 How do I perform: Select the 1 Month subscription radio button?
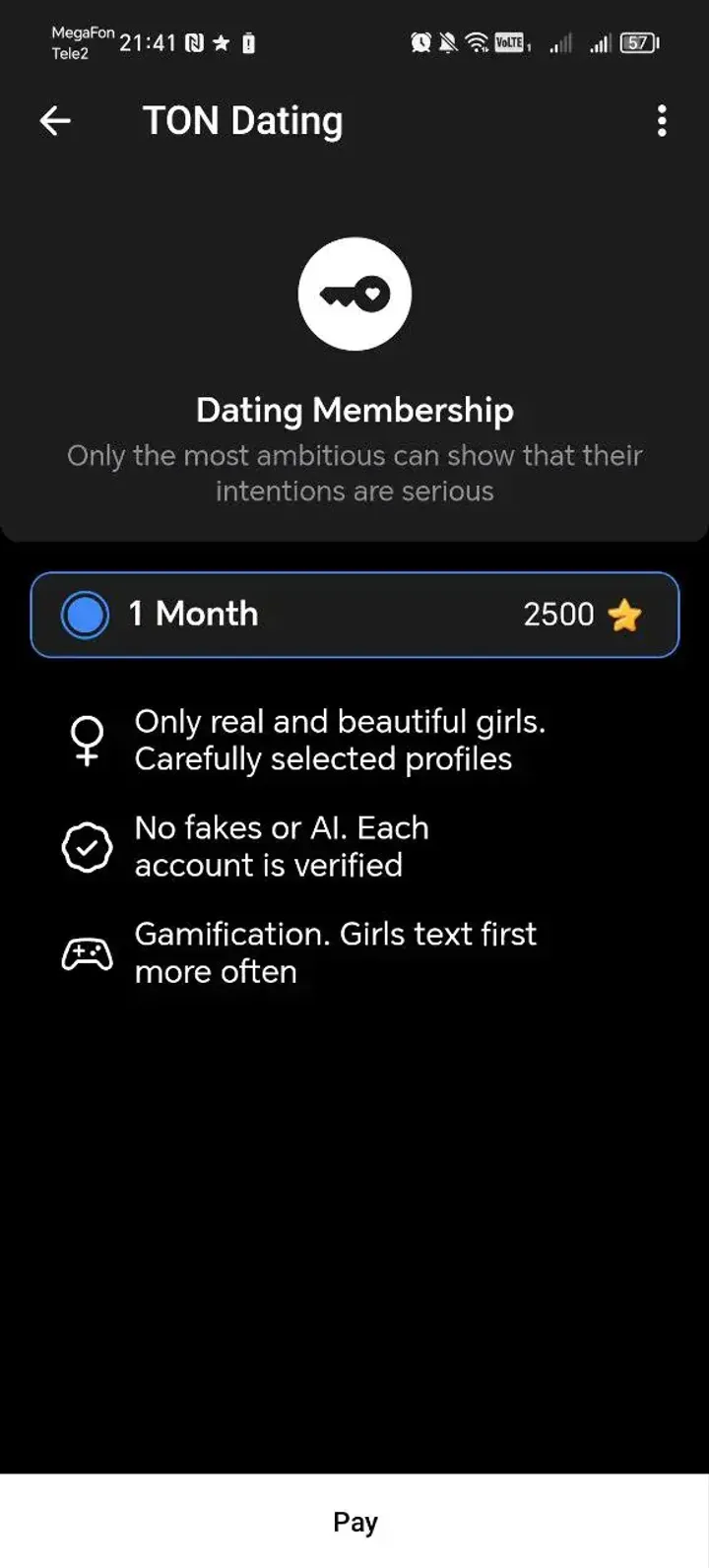tap(86, 614)
